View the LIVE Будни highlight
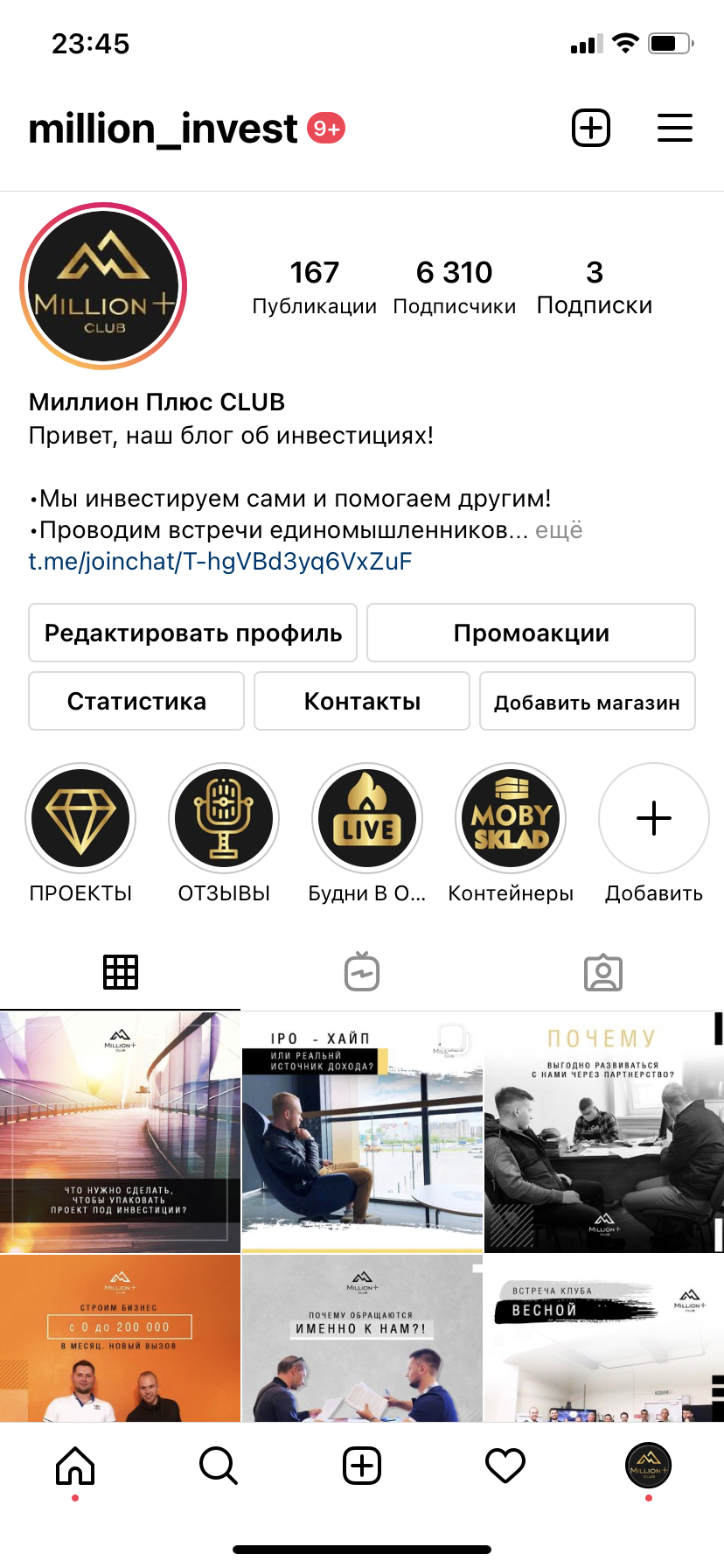Image resolution: width=724 pixels, height=1568 pixels. pos(367,819)
